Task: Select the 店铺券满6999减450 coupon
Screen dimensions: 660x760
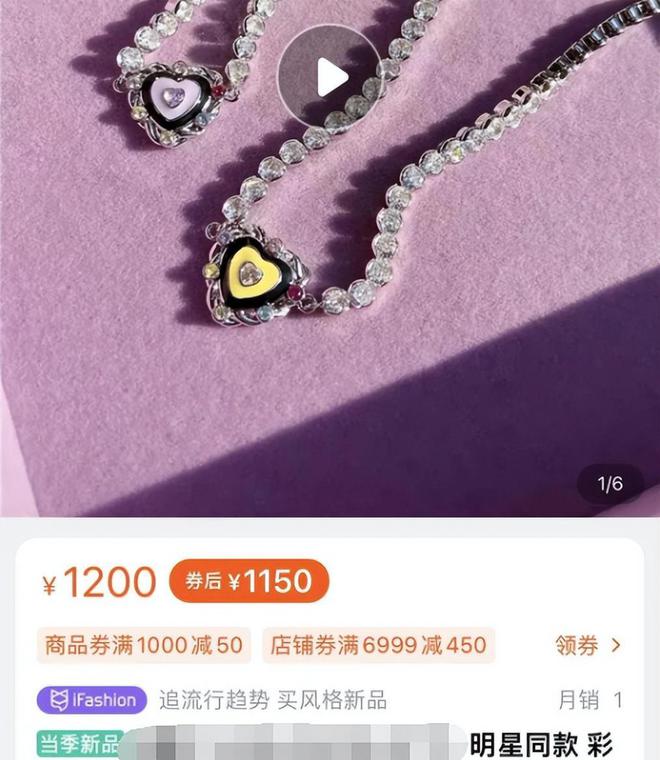Action: click(x=379, y=645)
